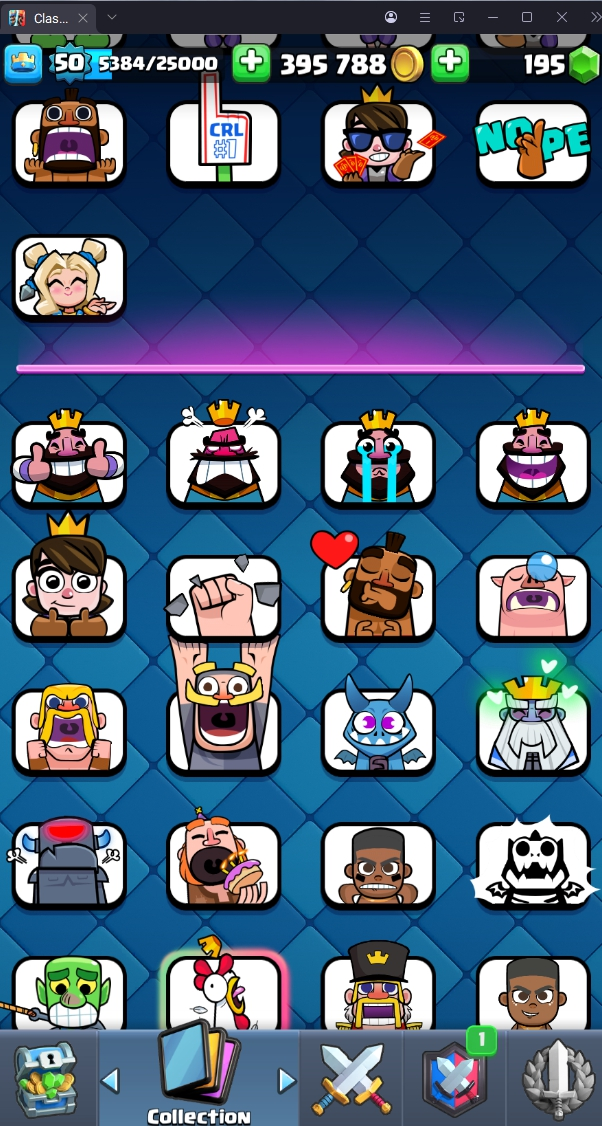602x1126 pixels.
Task: Select the pig with bubble emote
Action: pos(533,596)
